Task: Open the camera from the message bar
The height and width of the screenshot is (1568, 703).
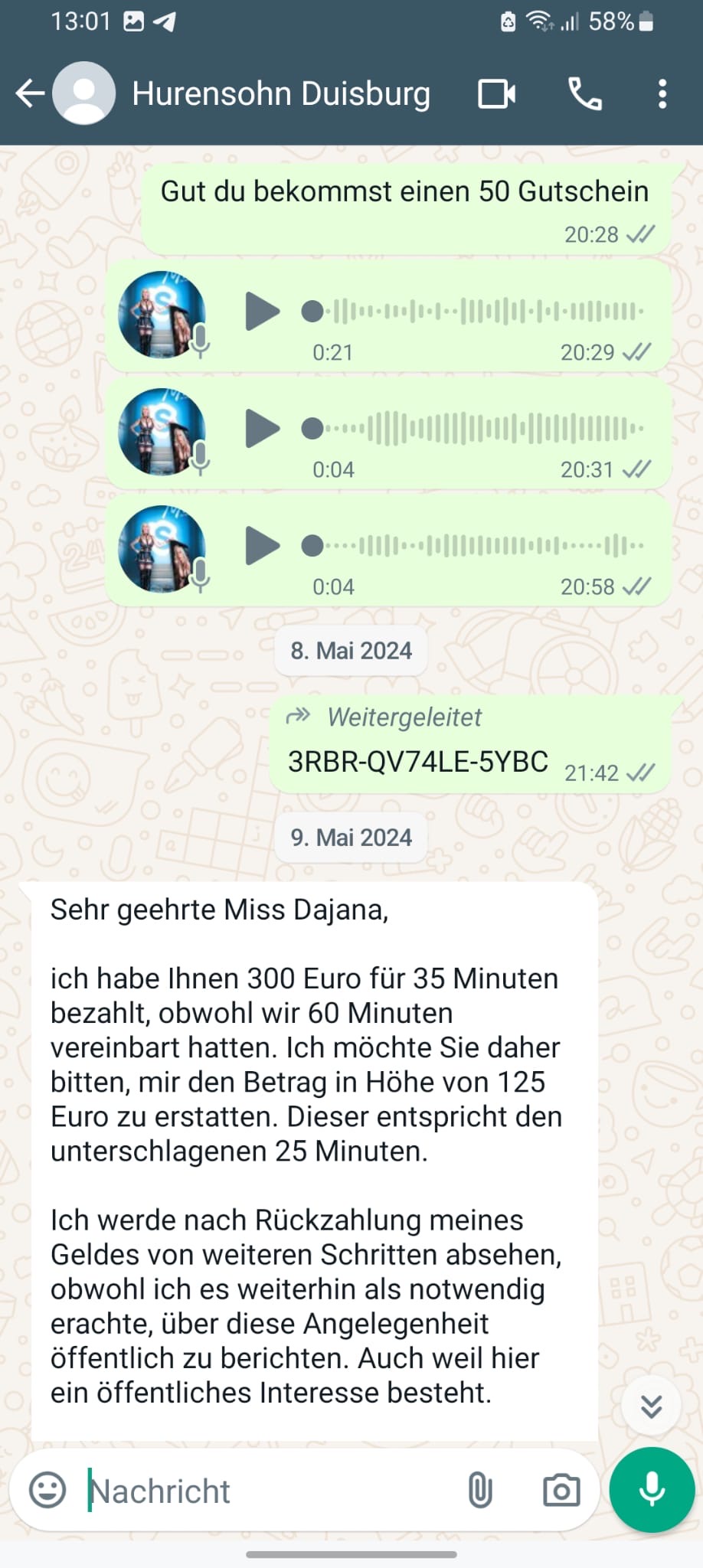Action: pos(561,1490)
